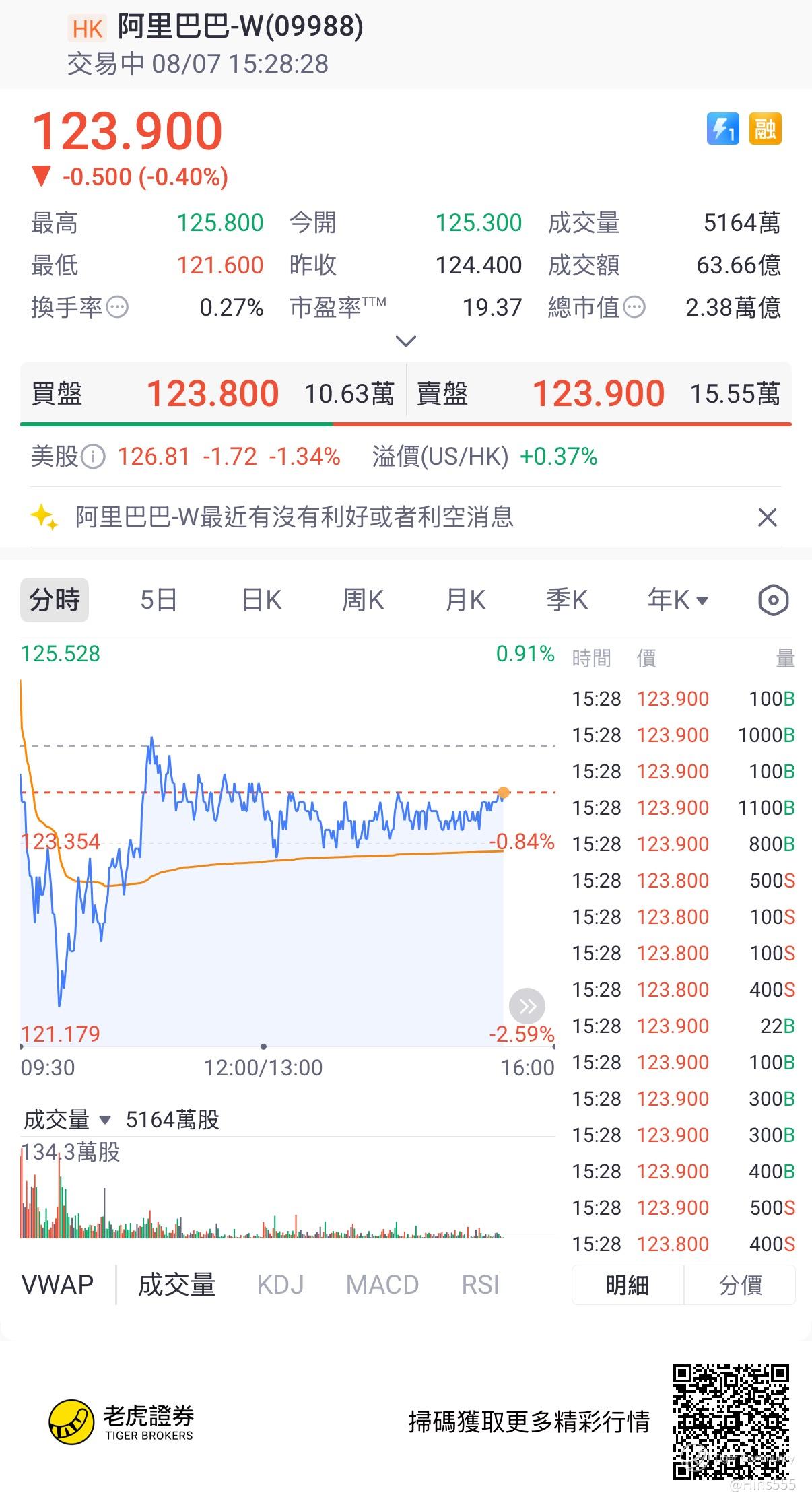Screen dimensions: 812x1503
Task: Show 總市值 info tooltip
Action: [634, 308]
